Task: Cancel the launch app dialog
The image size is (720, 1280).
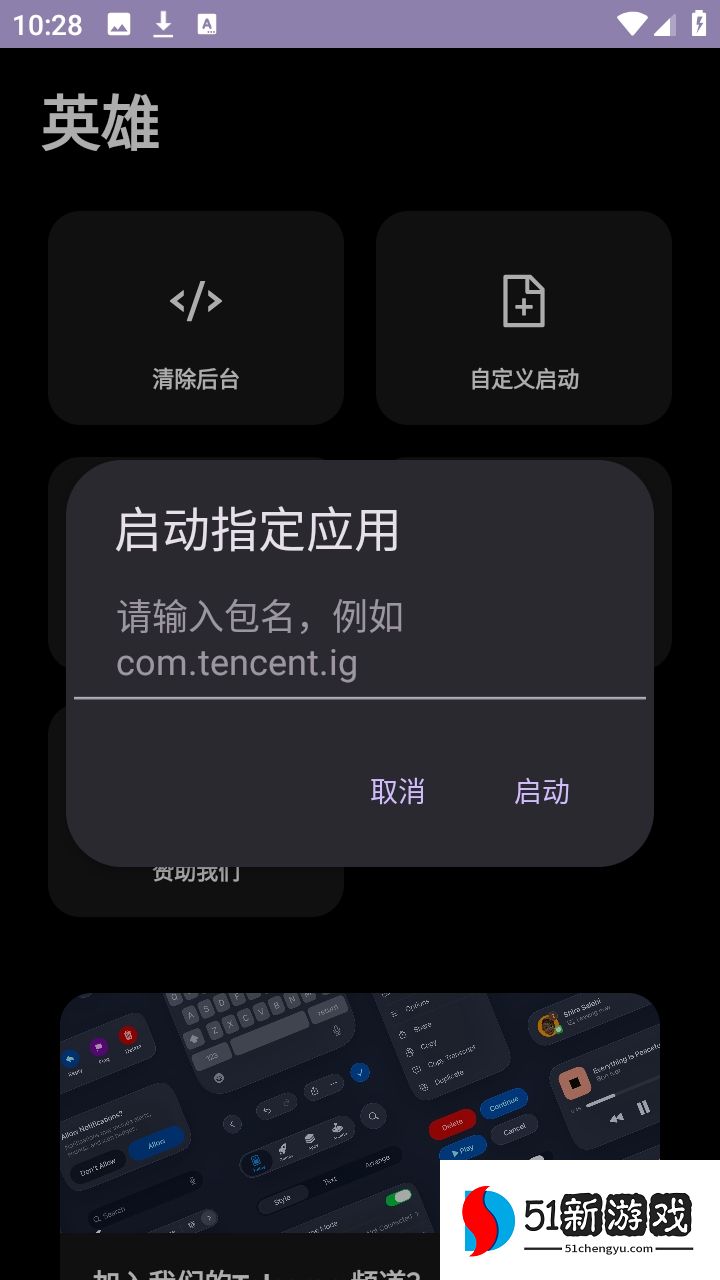Action: click(x=397, y=791)
